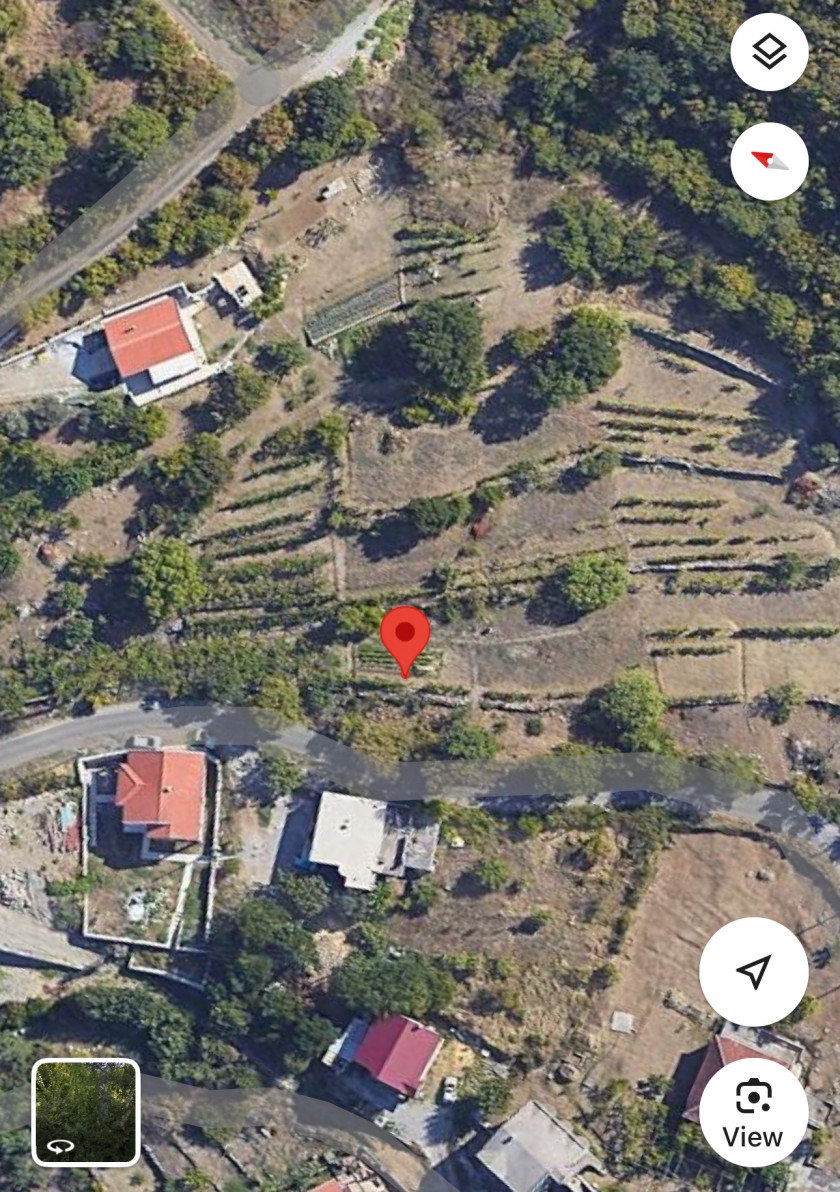Open the map layers selector
The width and height of the screenshot is (840, 1192).
(769, 52)
